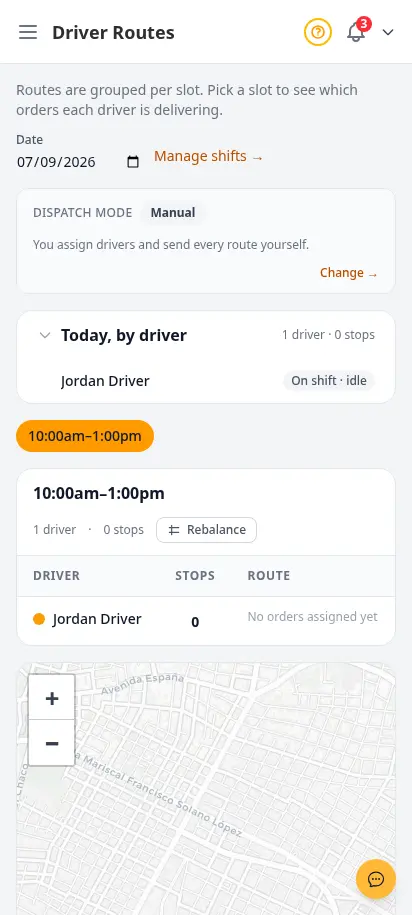Select the 10:00am–1:00pm slot chip
The width and height of the screenshot is (412, 915).
(85, 436)
